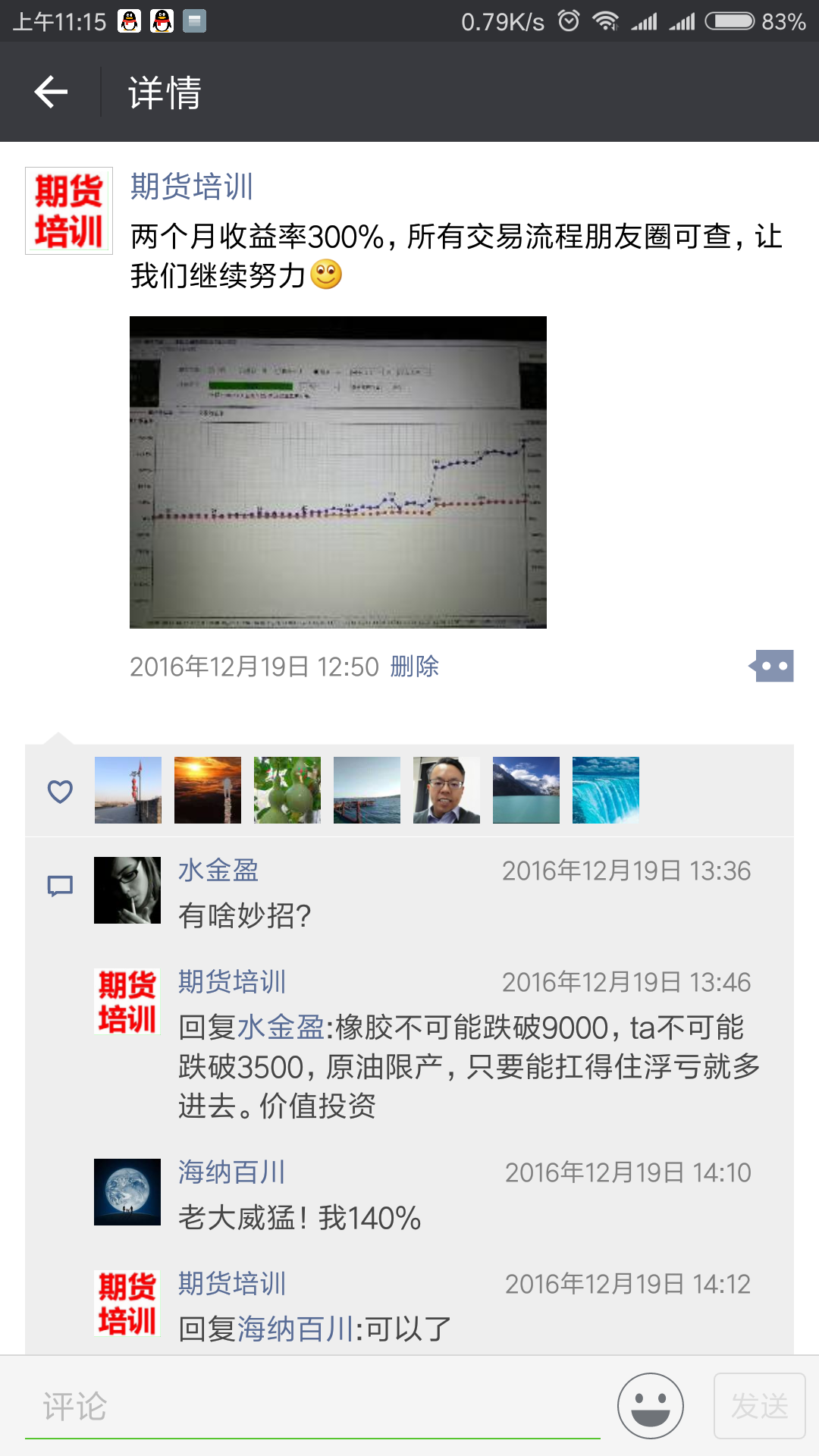Screen dimensions: 819x1456
Task: Open the like/comment bubble menu
Action: coord(771,666)
